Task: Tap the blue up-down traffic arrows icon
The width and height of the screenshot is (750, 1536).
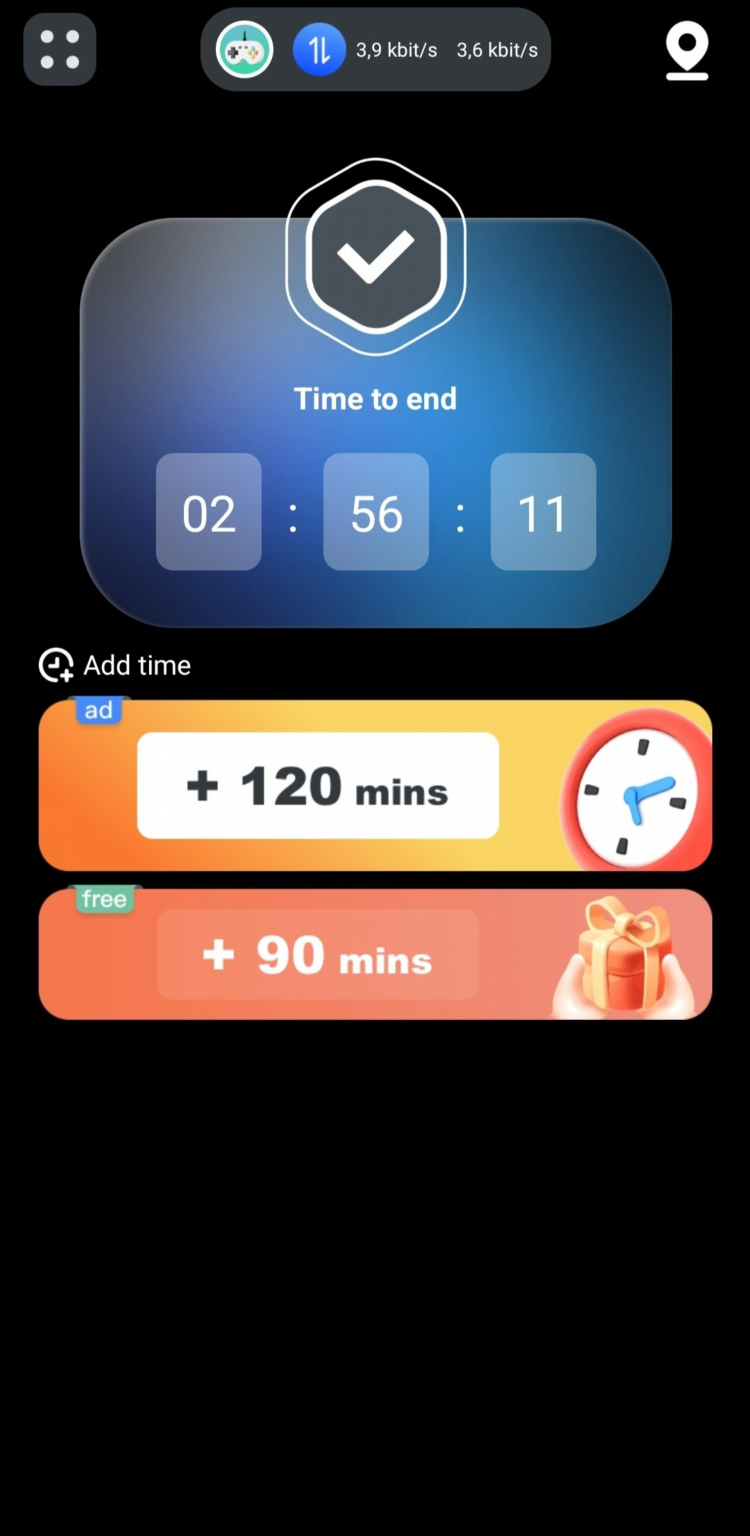Action: click(x=319, y=49)
